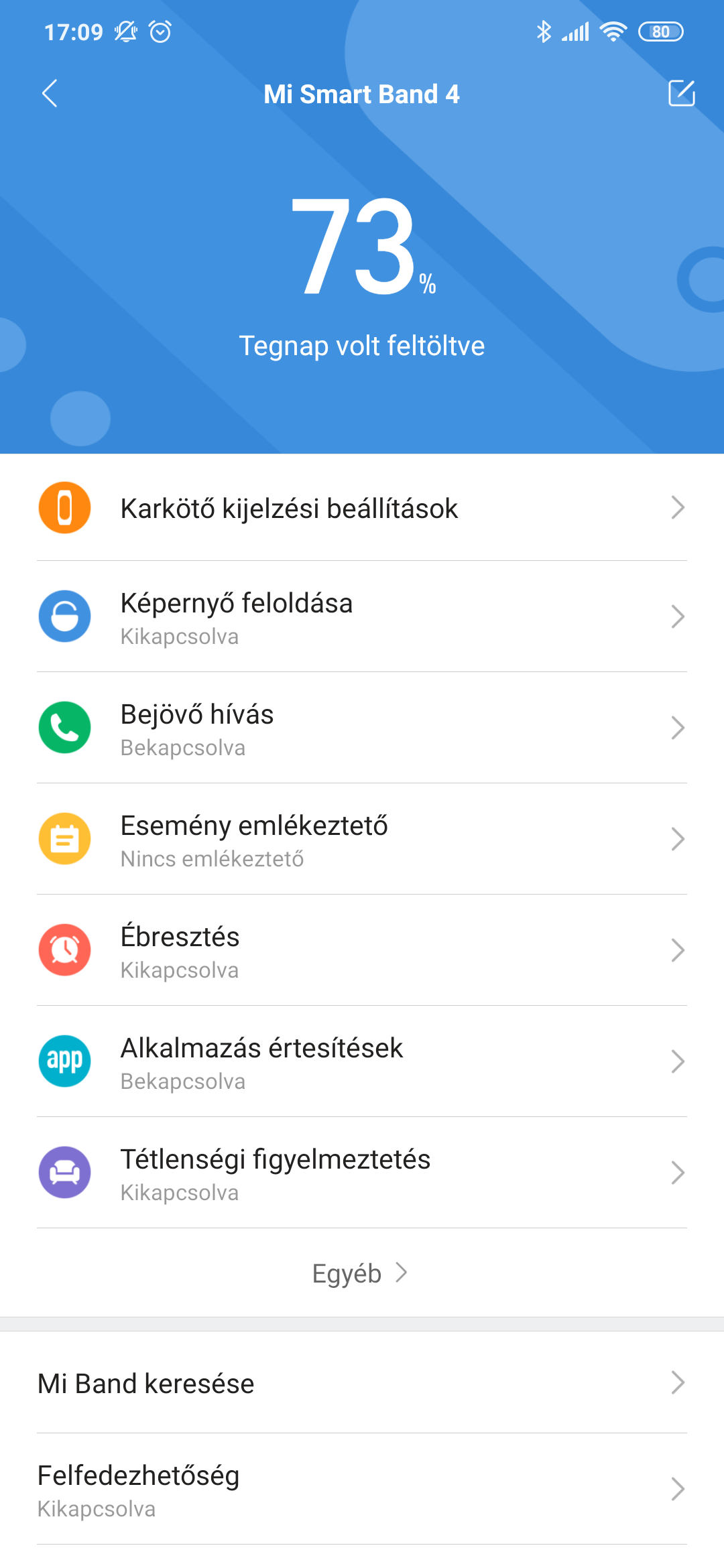Open Tétlenségi figyelmeztetés

tap(362, 1173)
